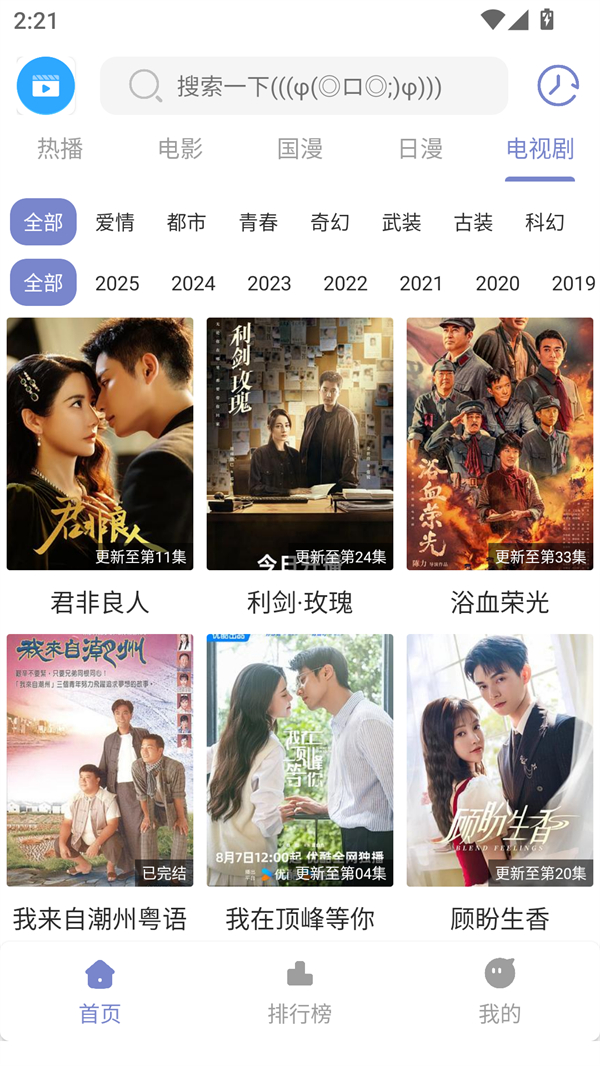Choose the 古装 genre chip
Viewport: 600px width, 1066px height.
click(473, 222)
